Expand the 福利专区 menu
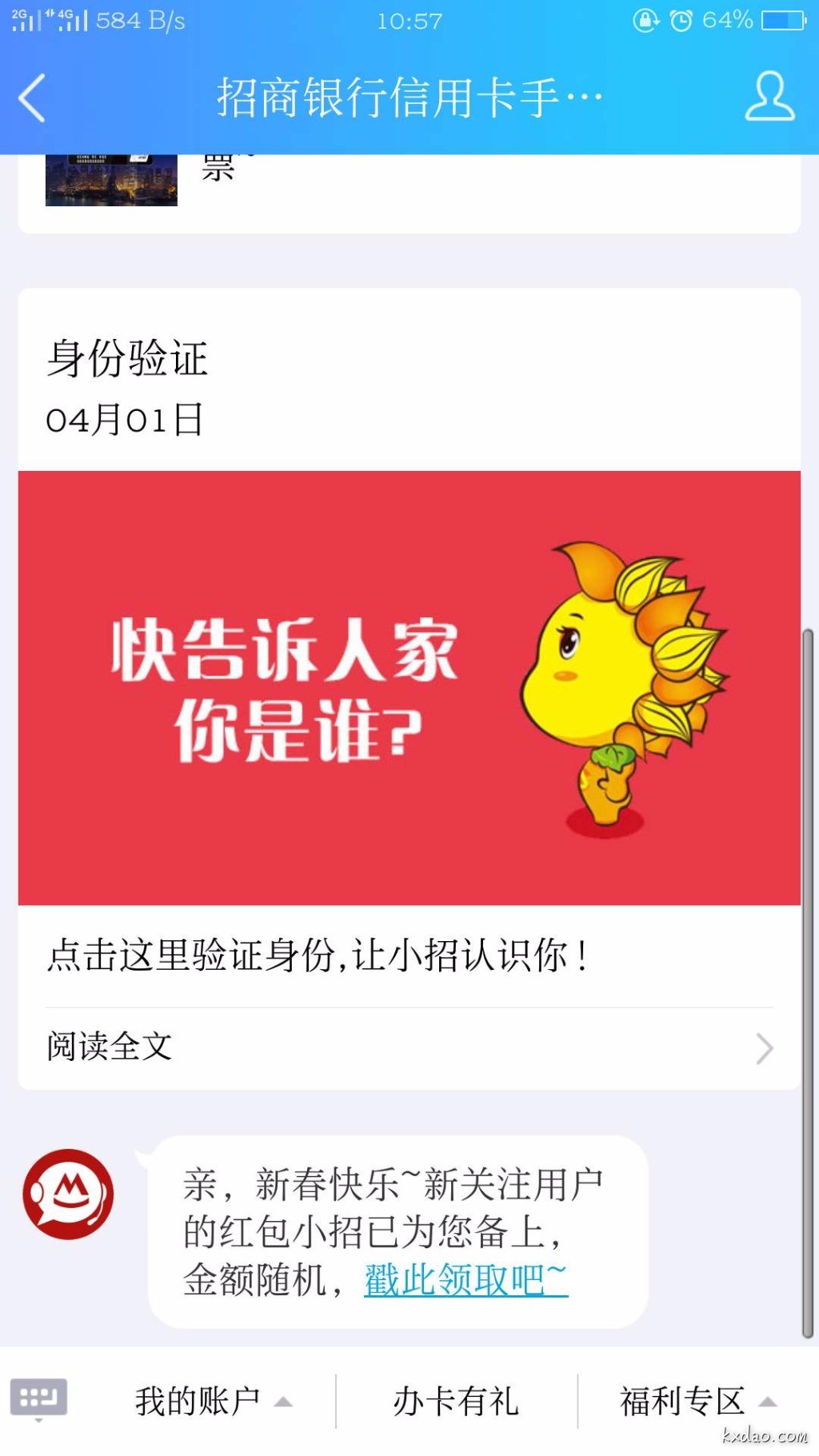The width and height of the screenshot is (819, 1456). 696,1402
